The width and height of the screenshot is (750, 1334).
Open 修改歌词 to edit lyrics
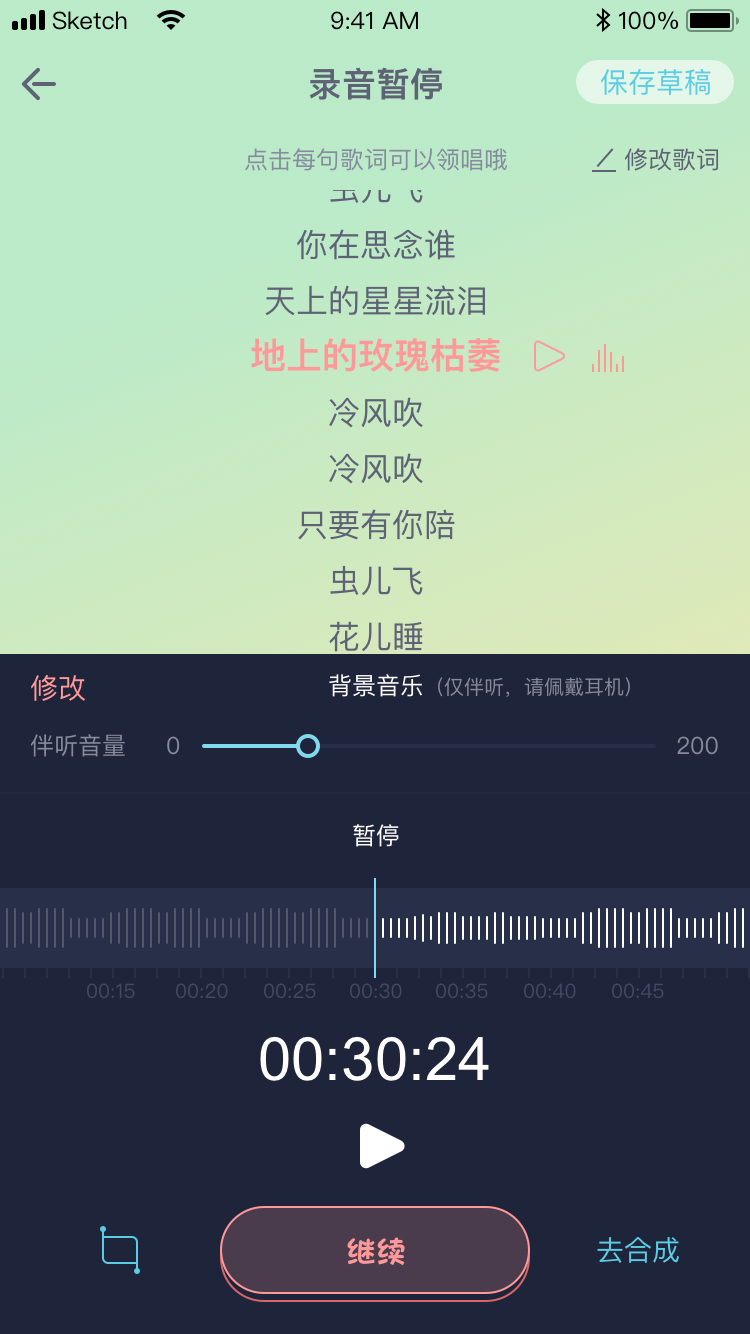point(656,160)
